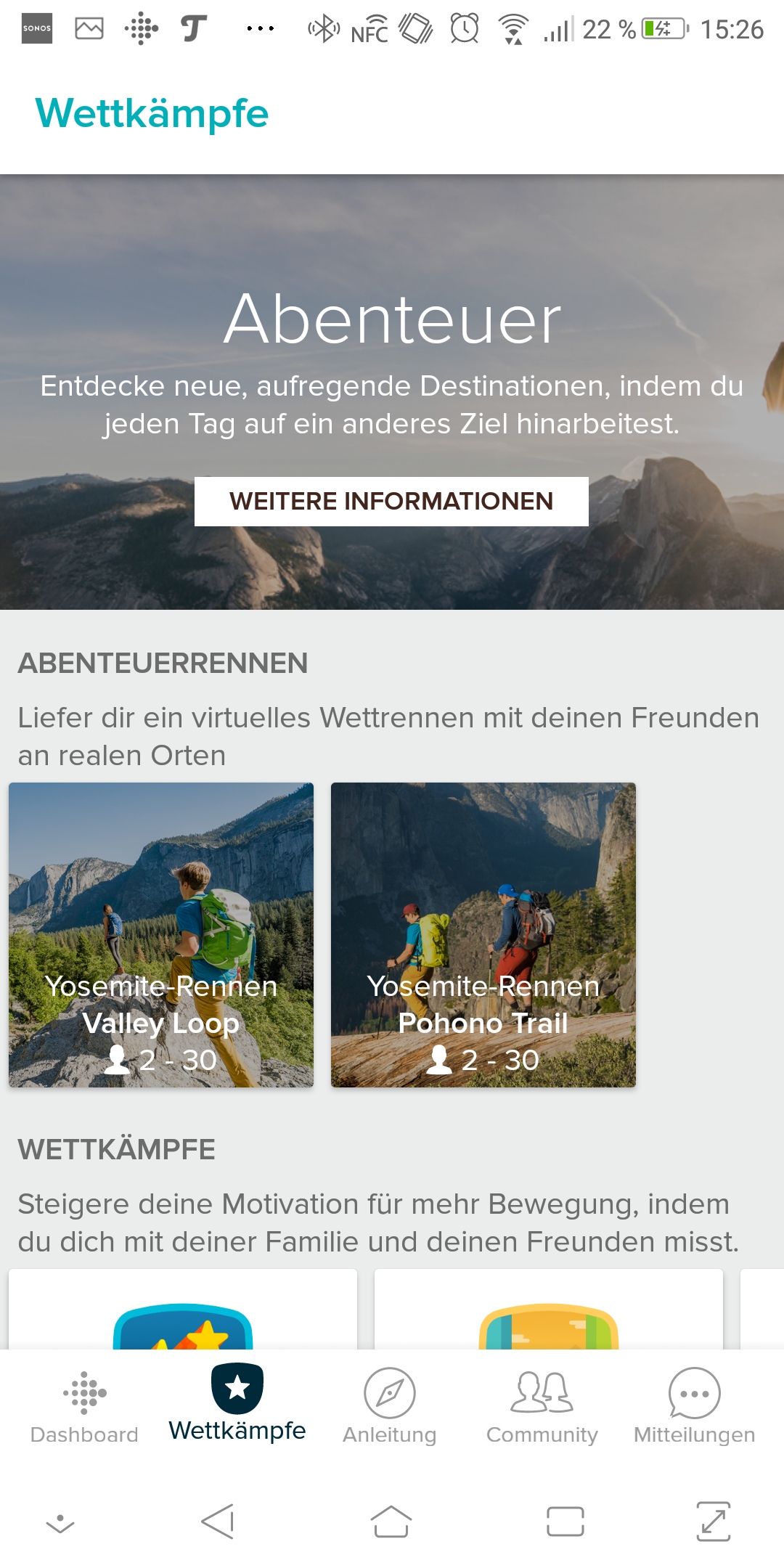Open the Yosemite-Rennen Pohono Trail card
Image resolution: width=784 pixels, height=1568 pixels.
pyautogui.click(x=483, y=934)
